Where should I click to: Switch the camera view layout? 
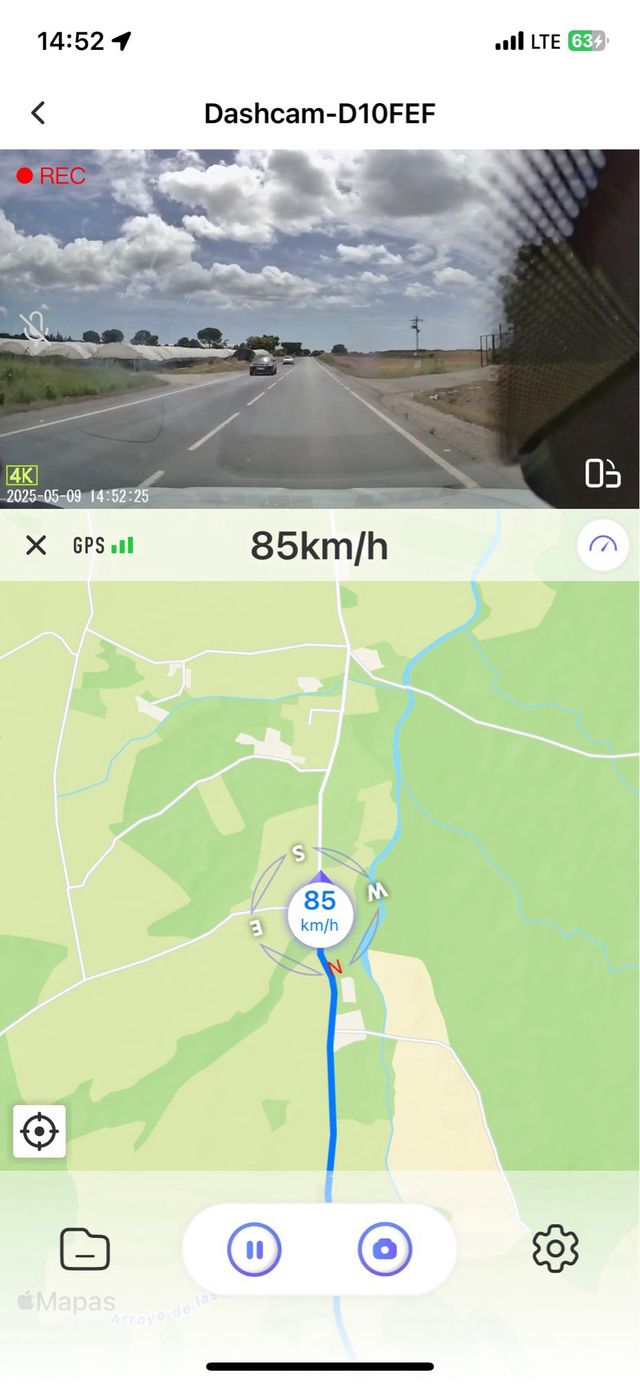pyautogui.click(x=602, y=473)
